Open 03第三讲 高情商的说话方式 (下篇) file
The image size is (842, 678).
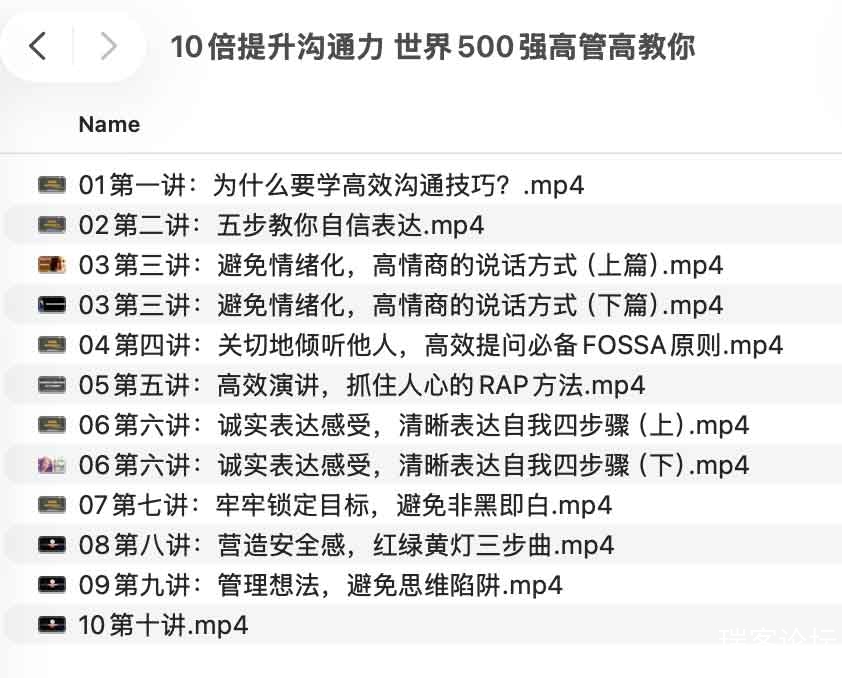[x=400, y=305]
